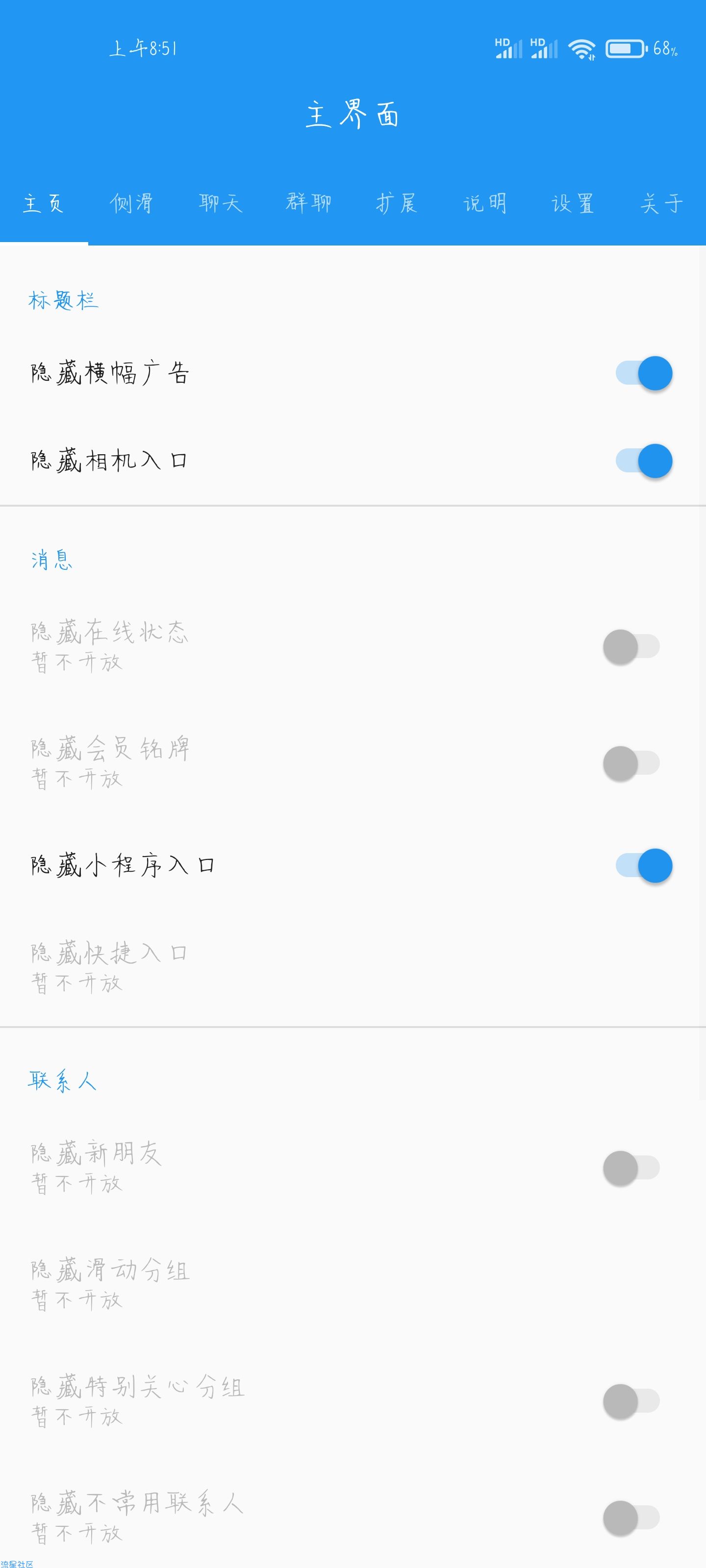Open the 关于 tab
Image resolution: width=706 pixels, height=1568 pixels.
pyautogui.click(x=661, y=203)
